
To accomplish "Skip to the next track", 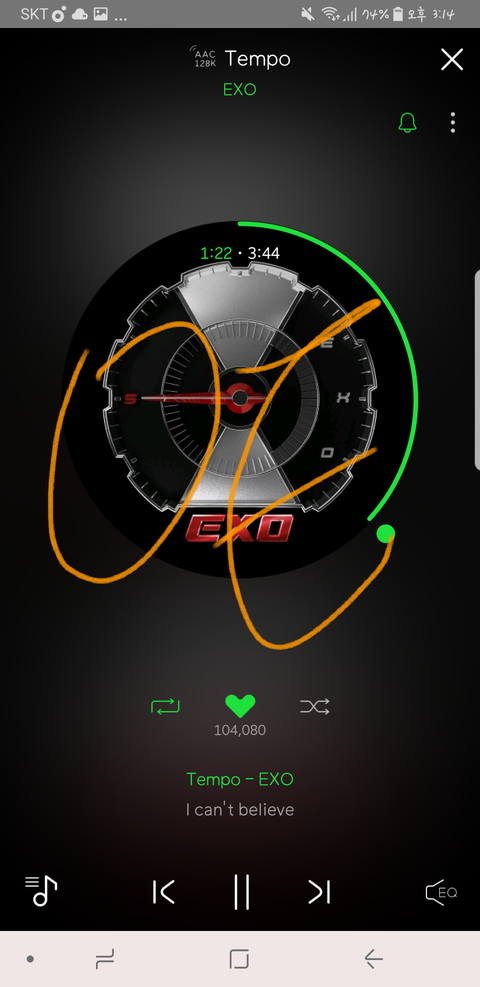I will click(319, 892).
